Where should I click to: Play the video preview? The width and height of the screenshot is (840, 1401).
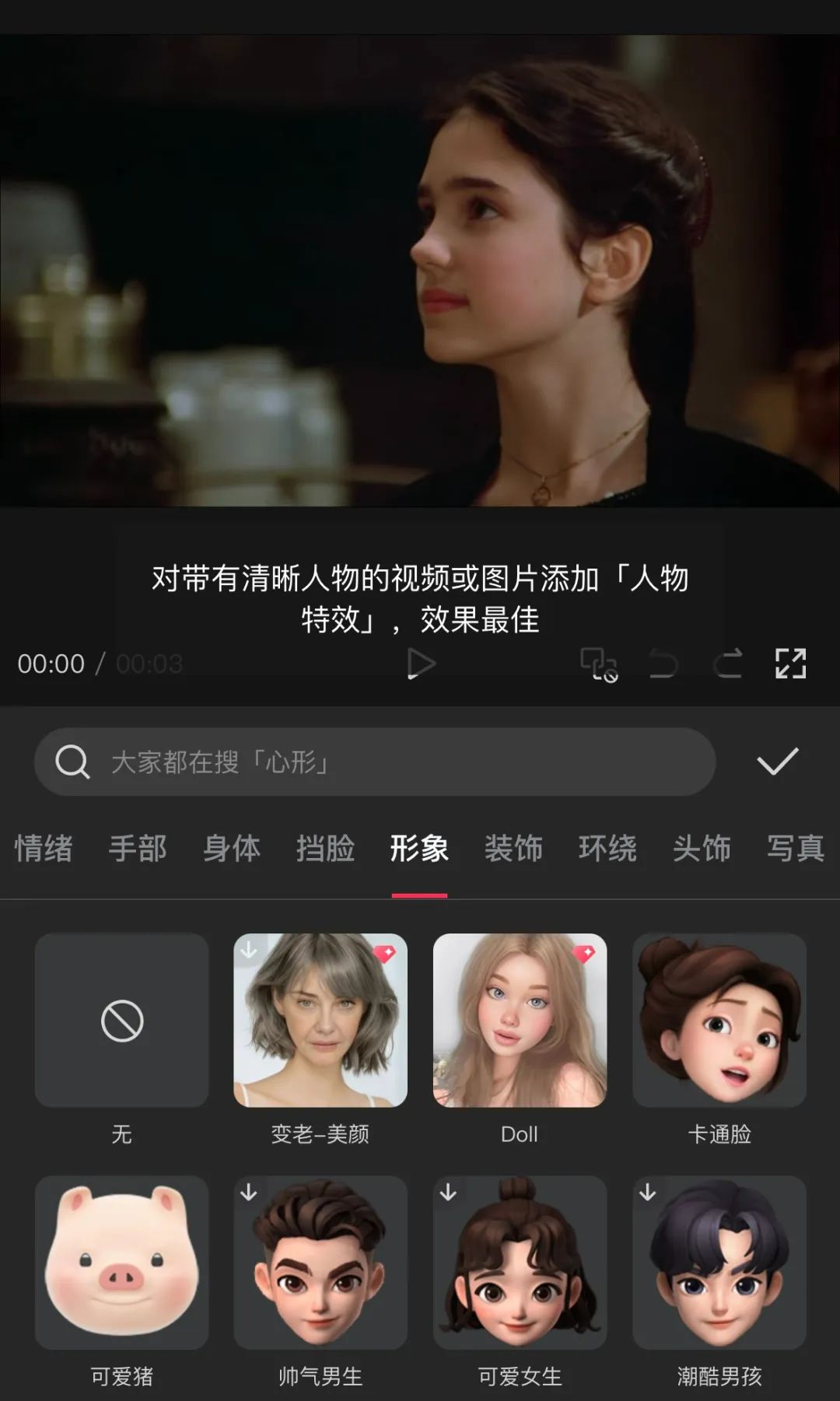(421, 664)
